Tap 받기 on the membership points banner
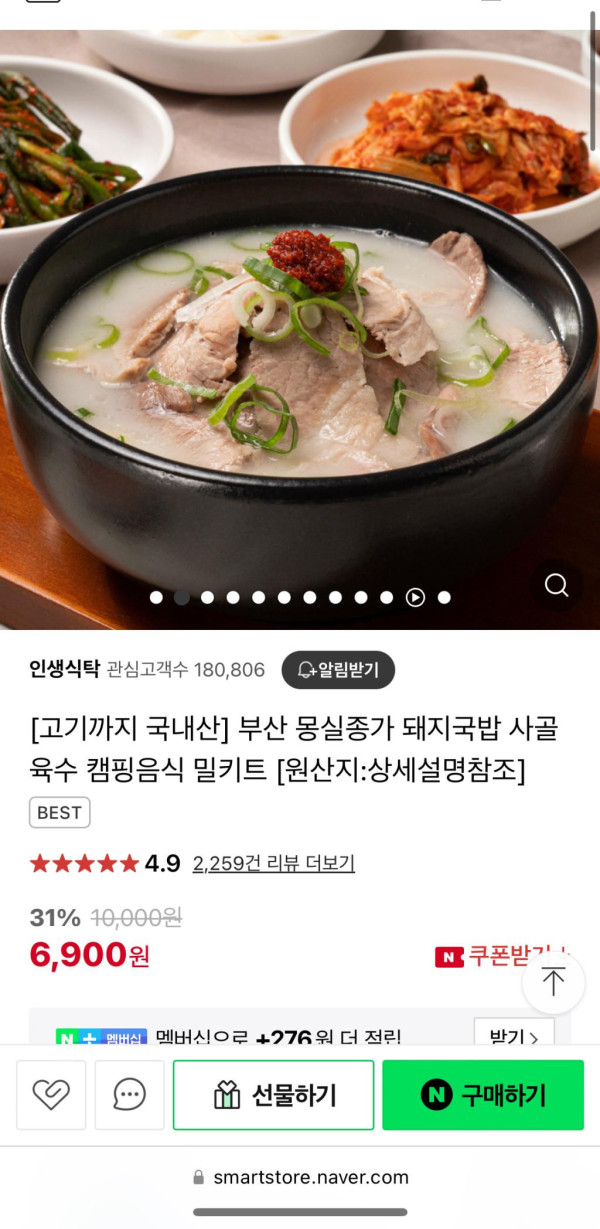This screenshot has height=1229, width=600. (513, 1036)
